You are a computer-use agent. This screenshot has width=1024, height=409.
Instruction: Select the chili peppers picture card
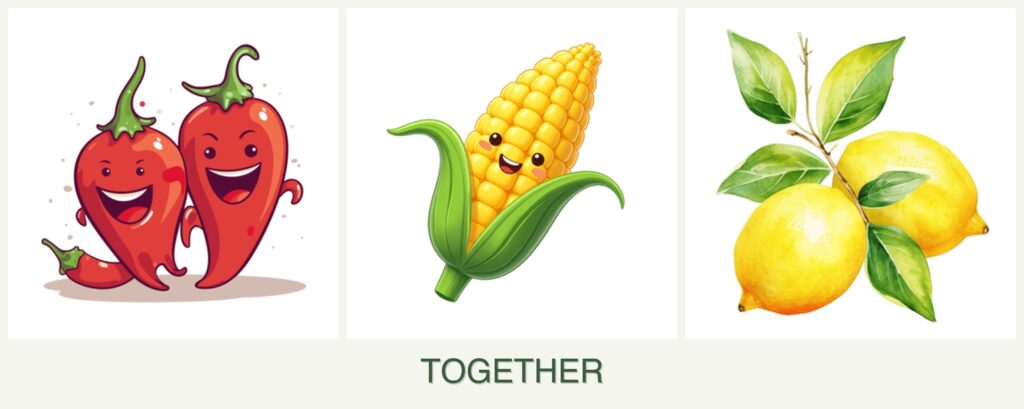pos(172,173)
